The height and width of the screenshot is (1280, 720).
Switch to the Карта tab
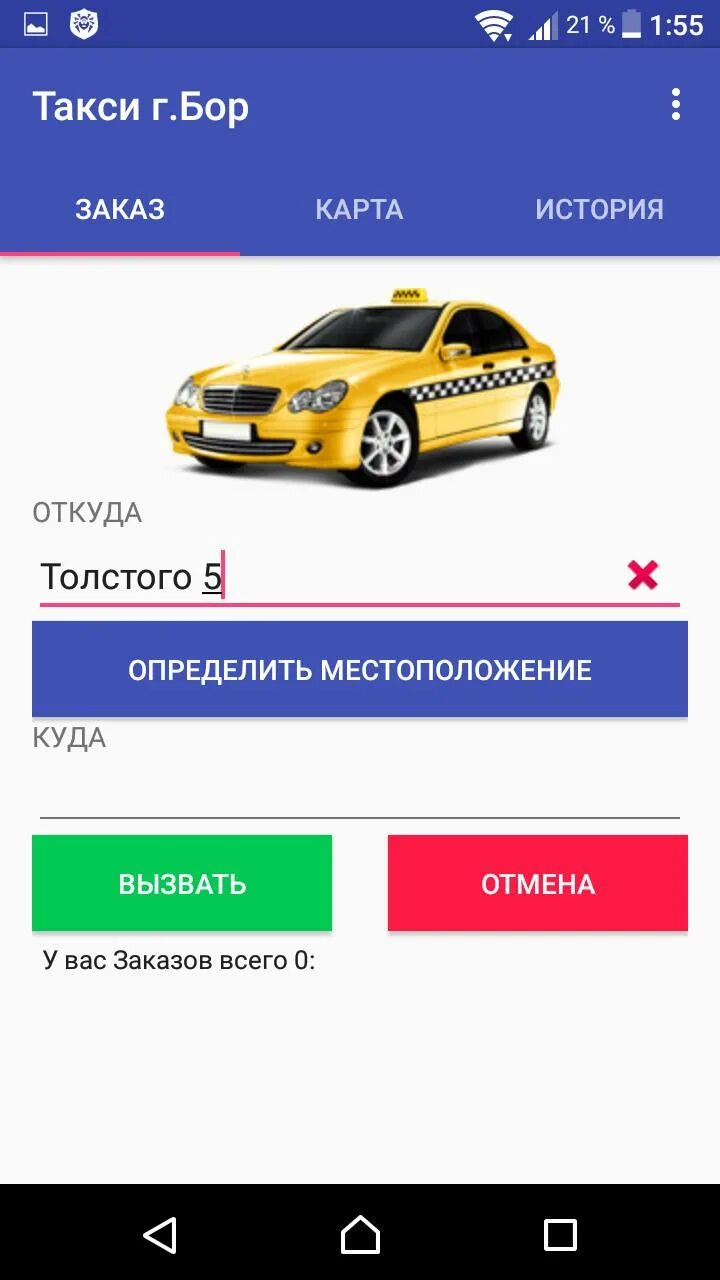(359, 209)
